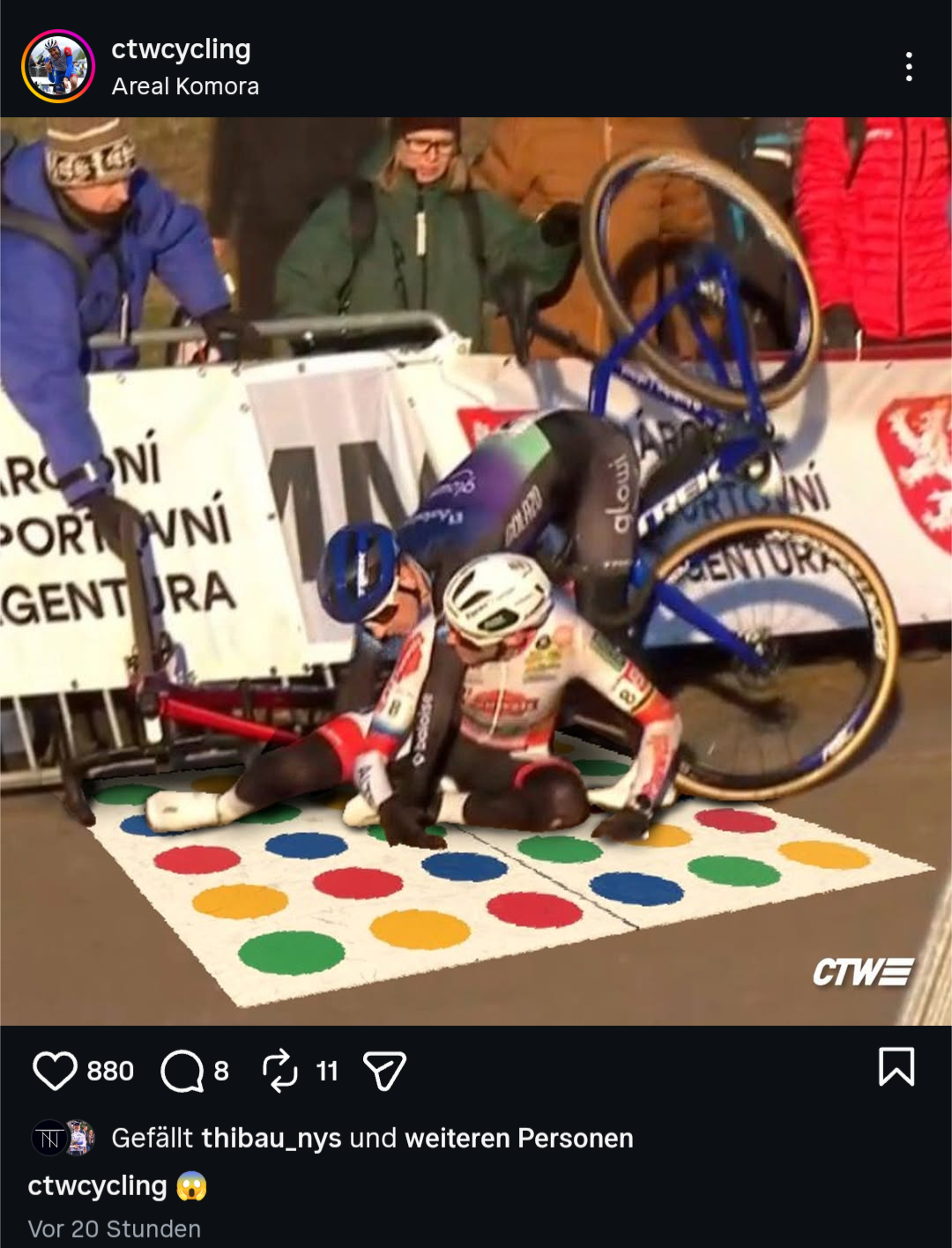
Task: Open the ctwcycling profile from the header username
Action: (181, 49)
